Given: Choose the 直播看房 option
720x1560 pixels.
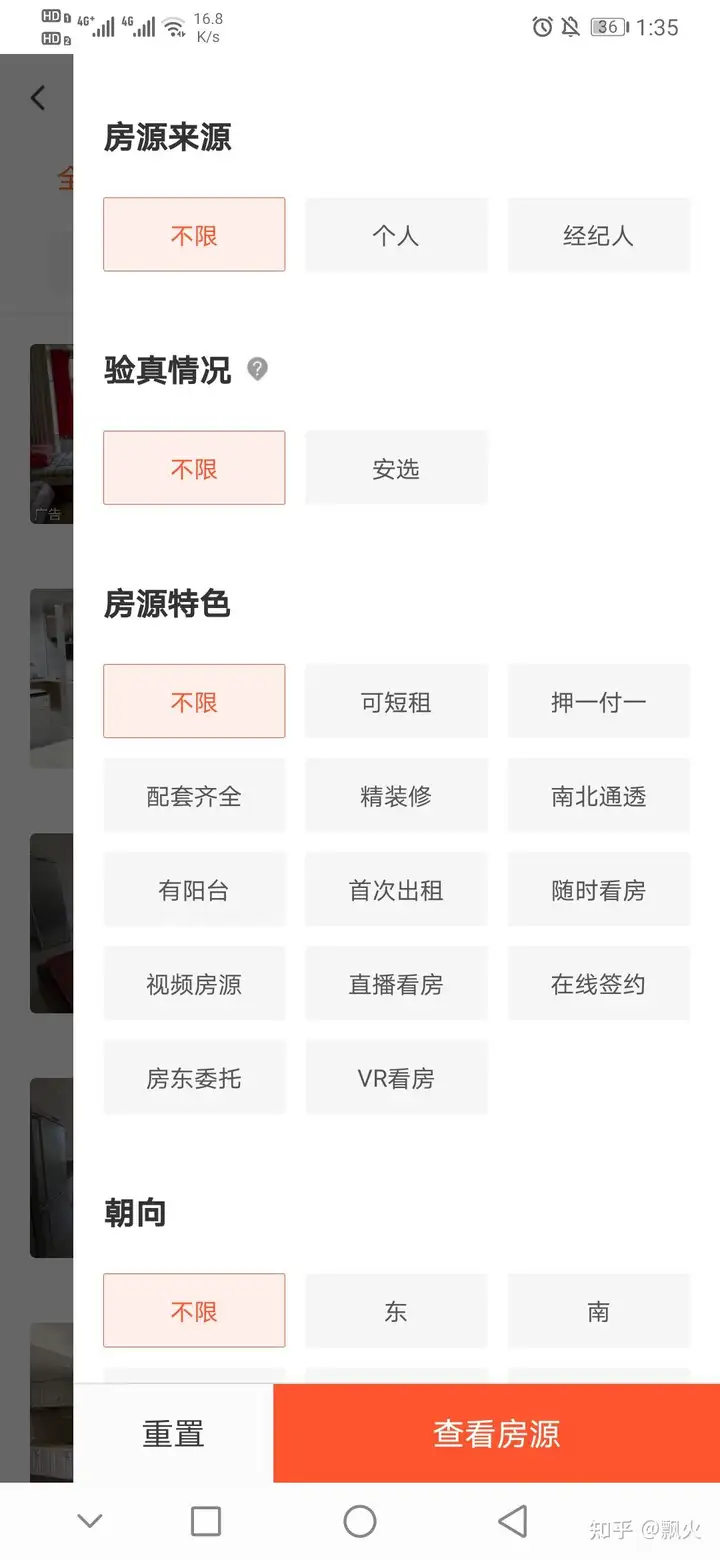Looking at the screenshot, I should 396,984.
